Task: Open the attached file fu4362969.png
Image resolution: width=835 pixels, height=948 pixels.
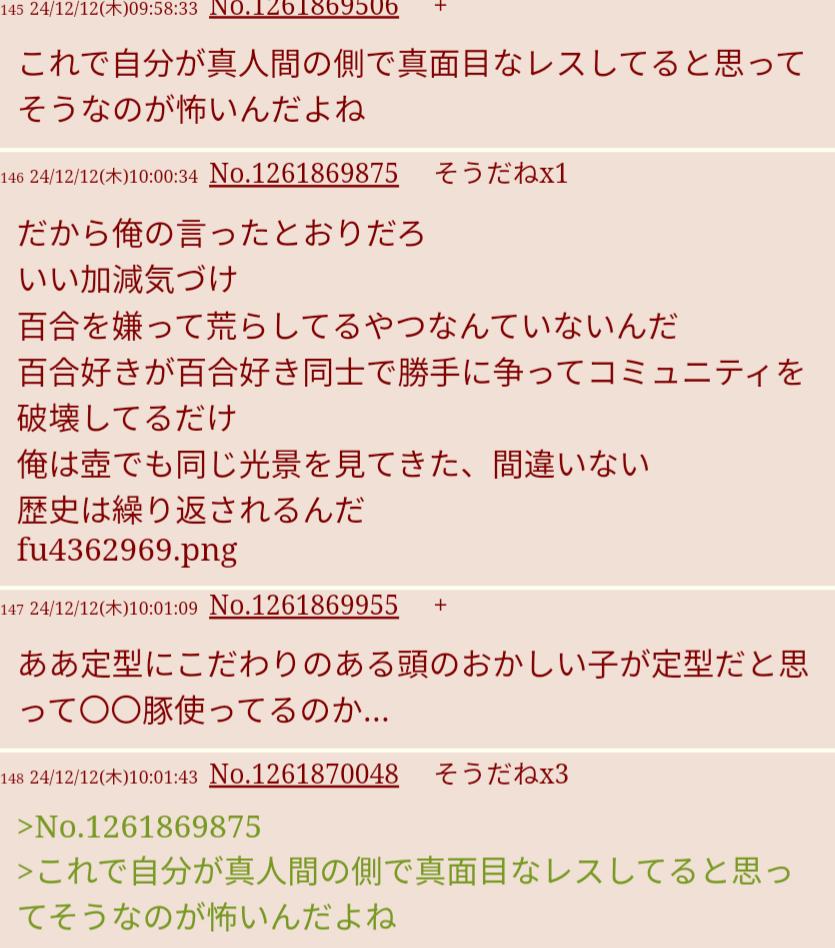Action: (127, 550)
